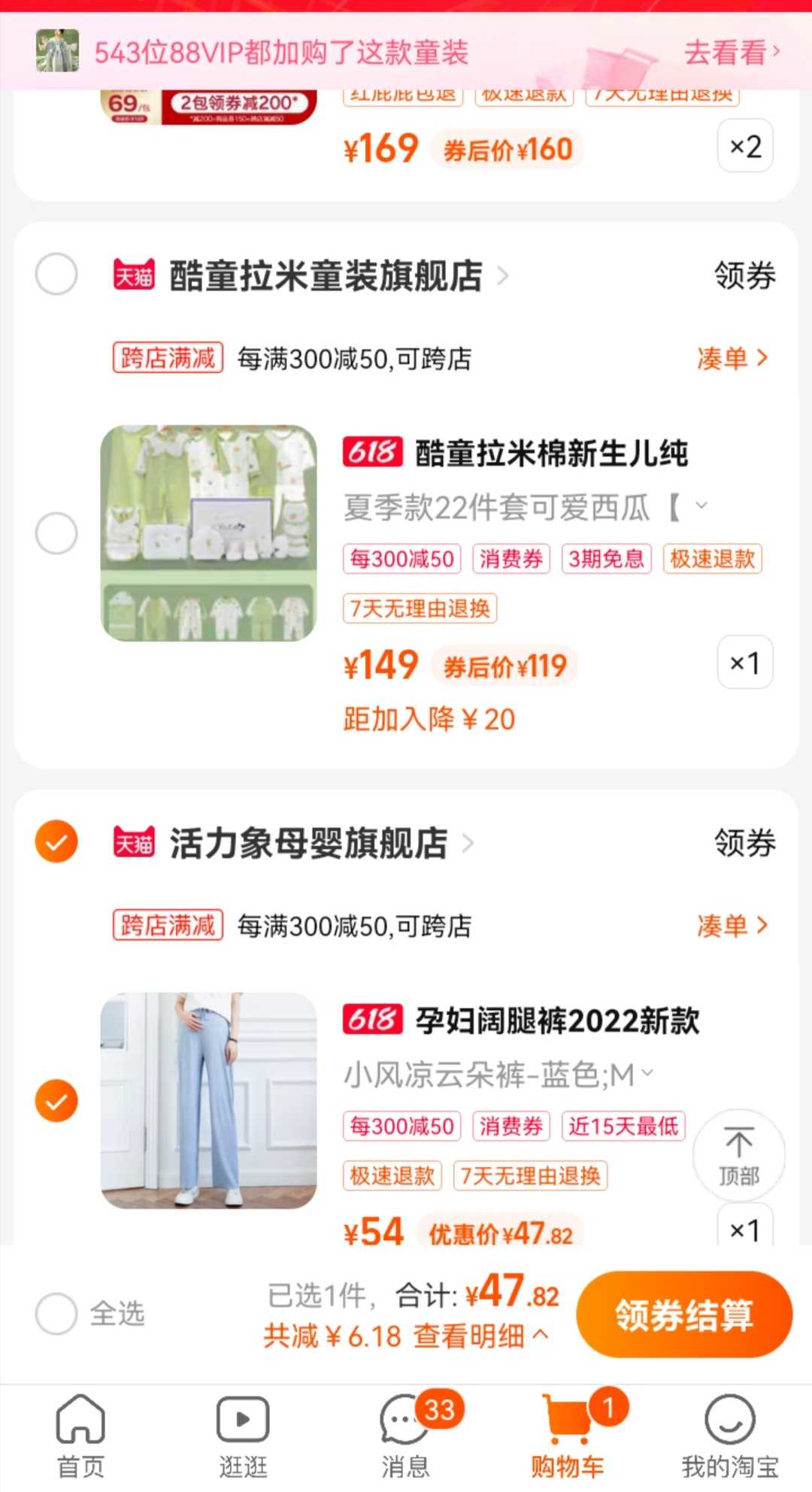Open the newborn 22-piece set product image
This screenshot has width=812, height=1492.
tap(208, 533)
